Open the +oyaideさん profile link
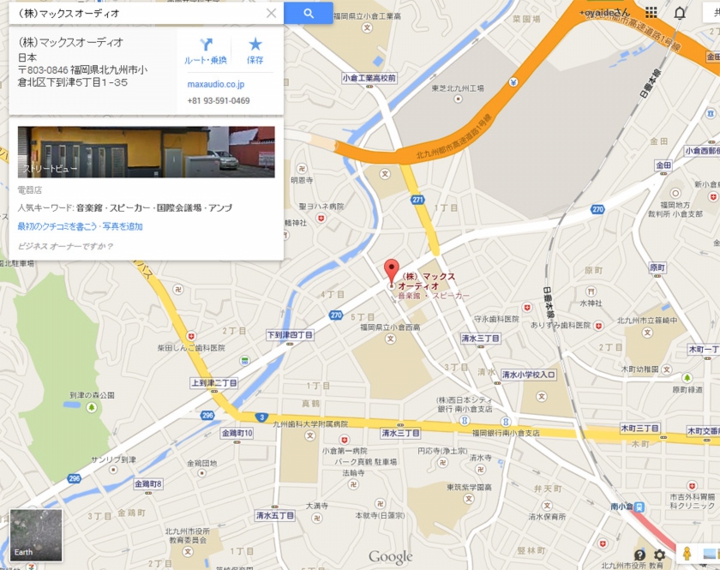This screenshot has height=570, width=720. point(604,12)
